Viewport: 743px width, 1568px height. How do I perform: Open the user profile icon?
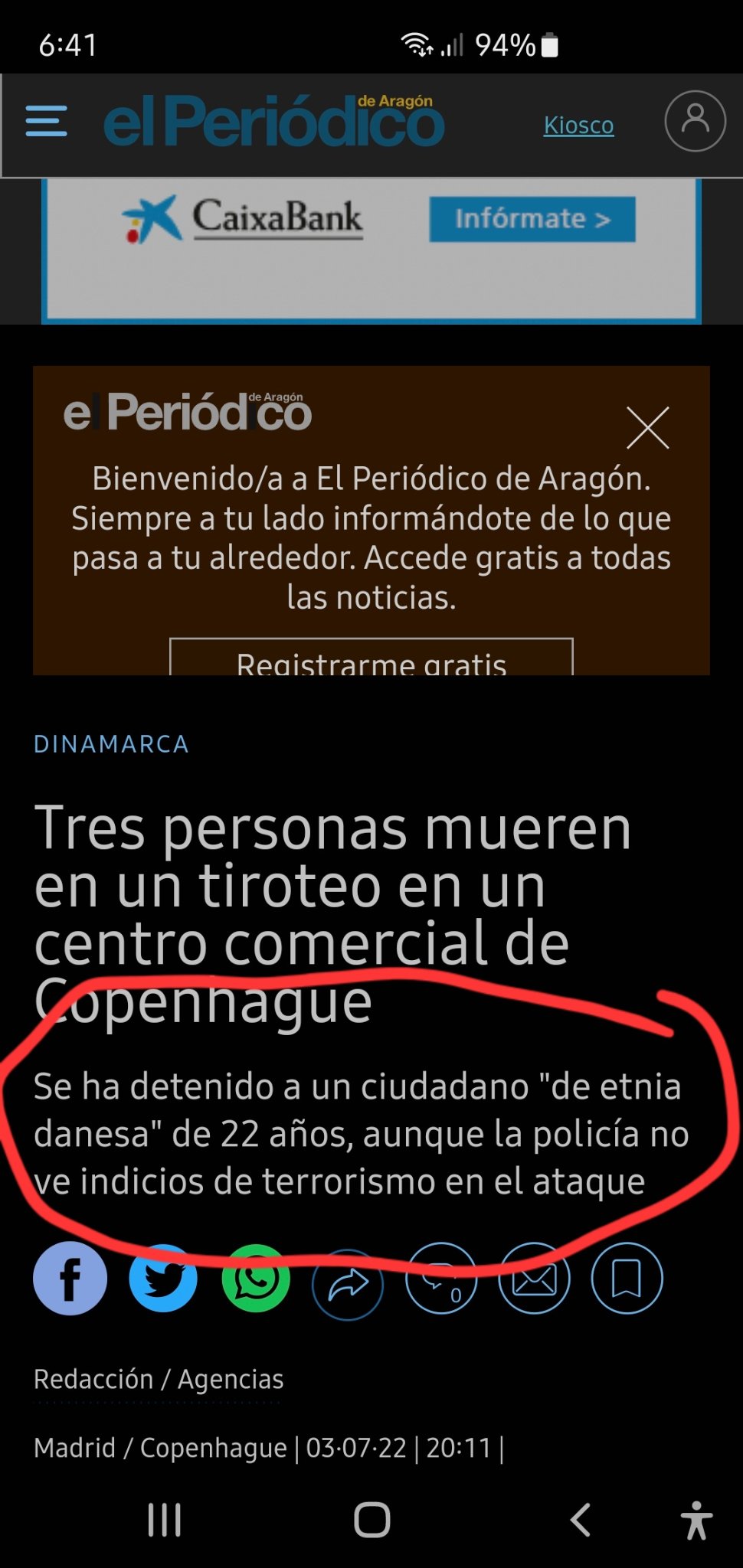coord(695,121)
